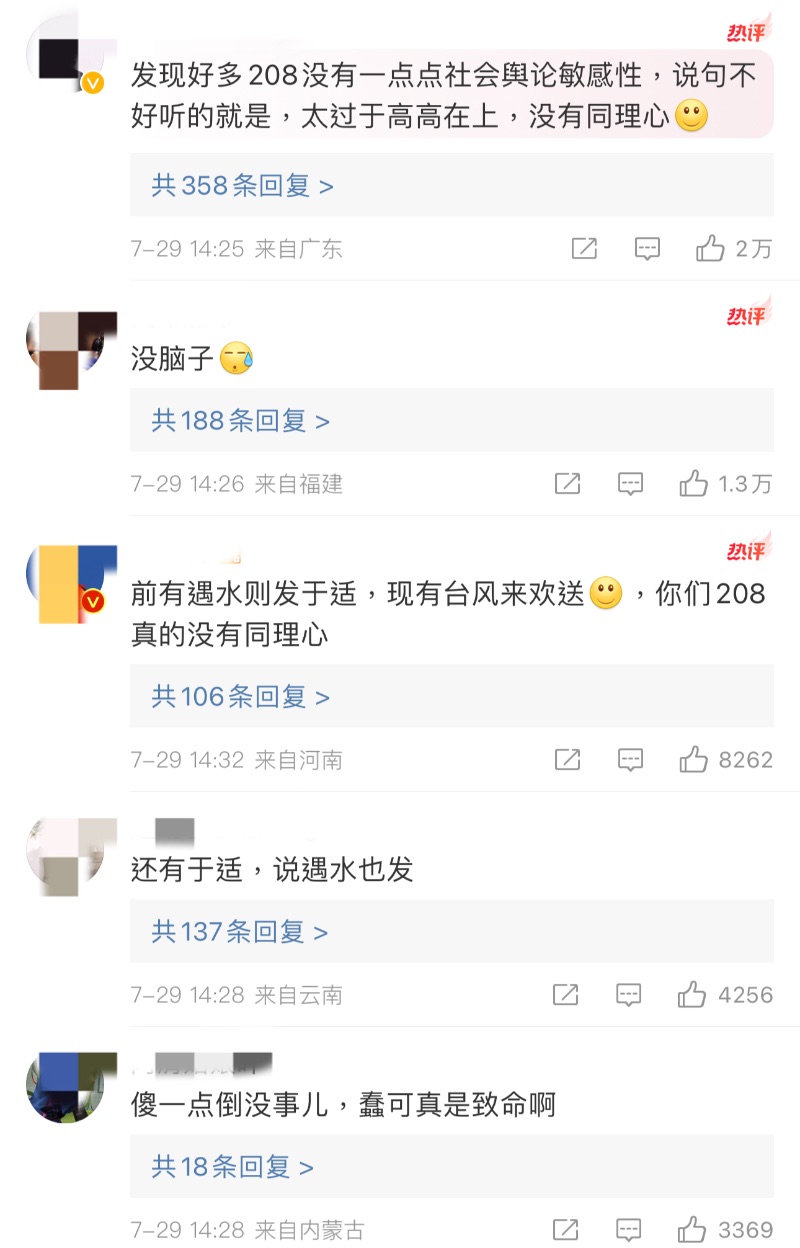Image resolution: width=800 pixels, height=1248 pixels.
Task: Open the 18 replies thread
Action: pyautogui.click(x=232, y=1167)
